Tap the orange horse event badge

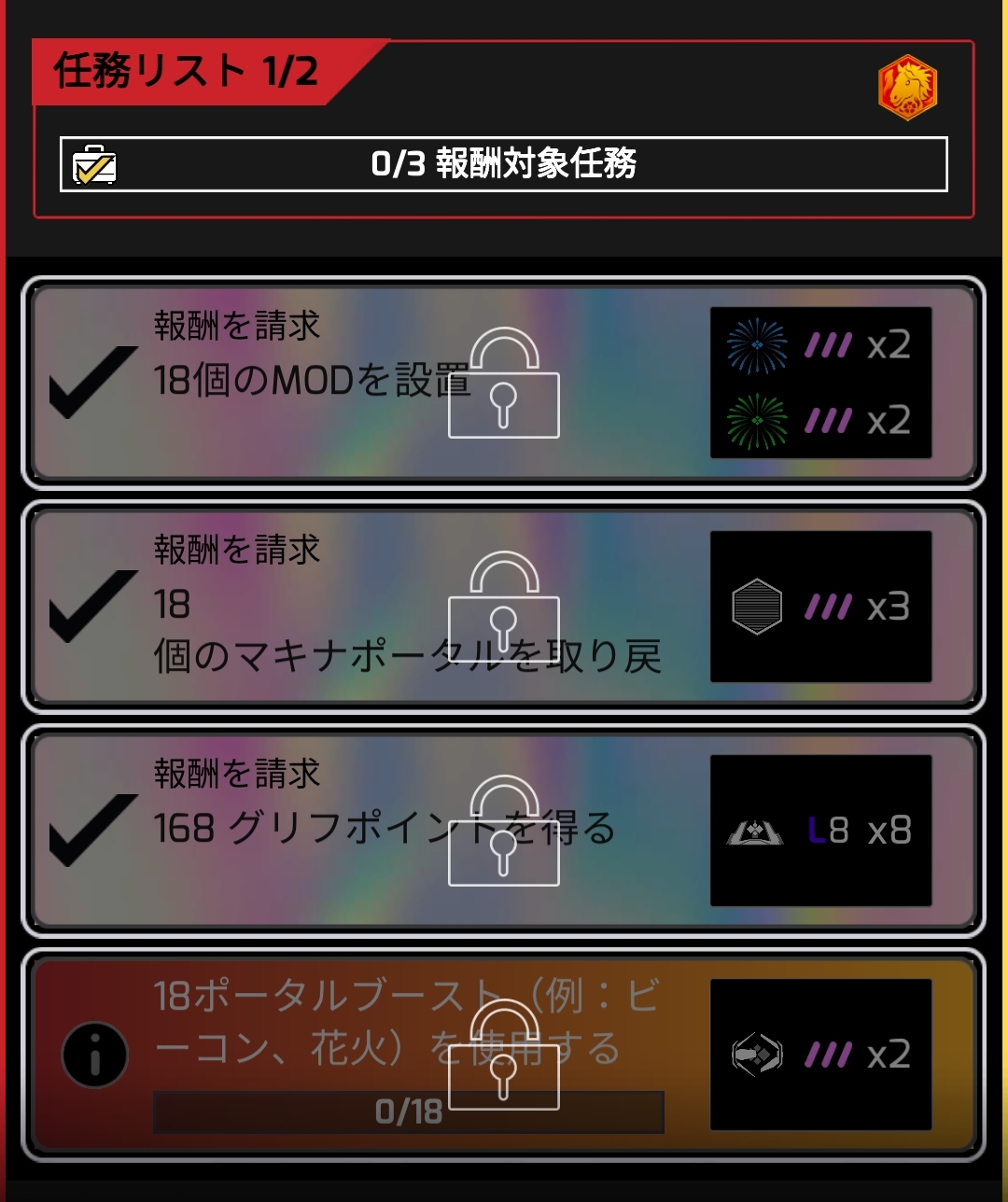907,88
